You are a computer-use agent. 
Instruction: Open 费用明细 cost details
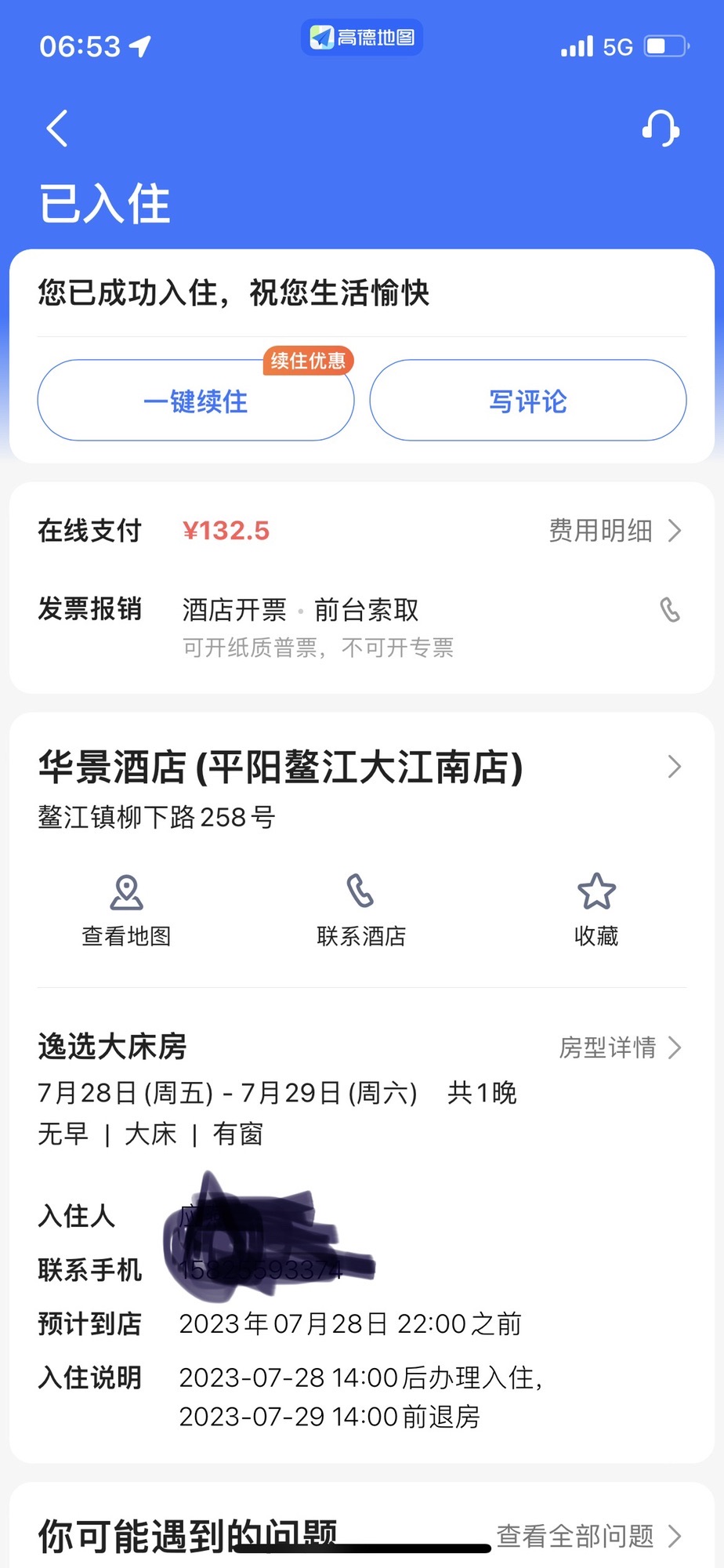point(614,531)
